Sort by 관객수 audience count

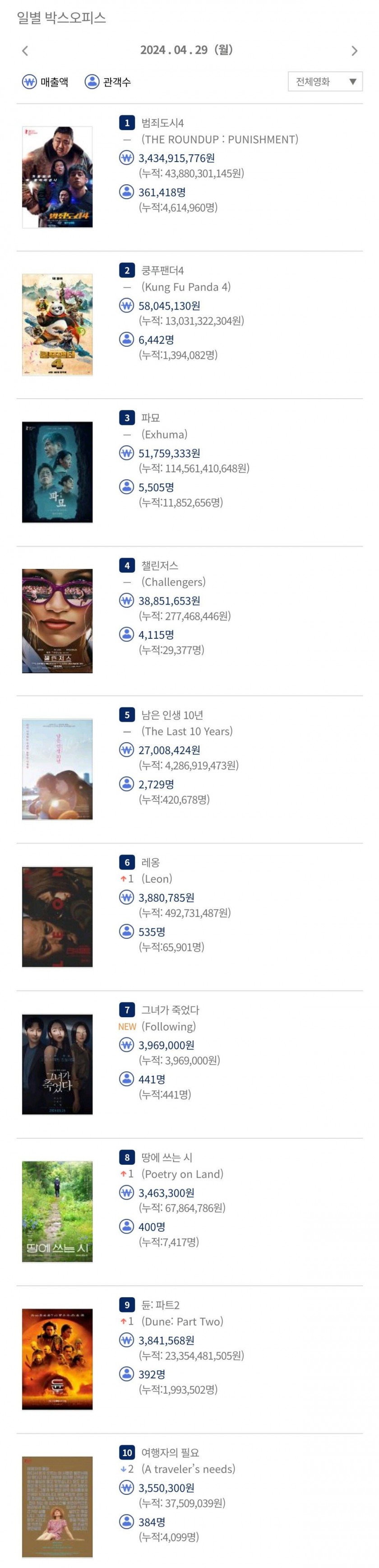click(x=108, y=82)
